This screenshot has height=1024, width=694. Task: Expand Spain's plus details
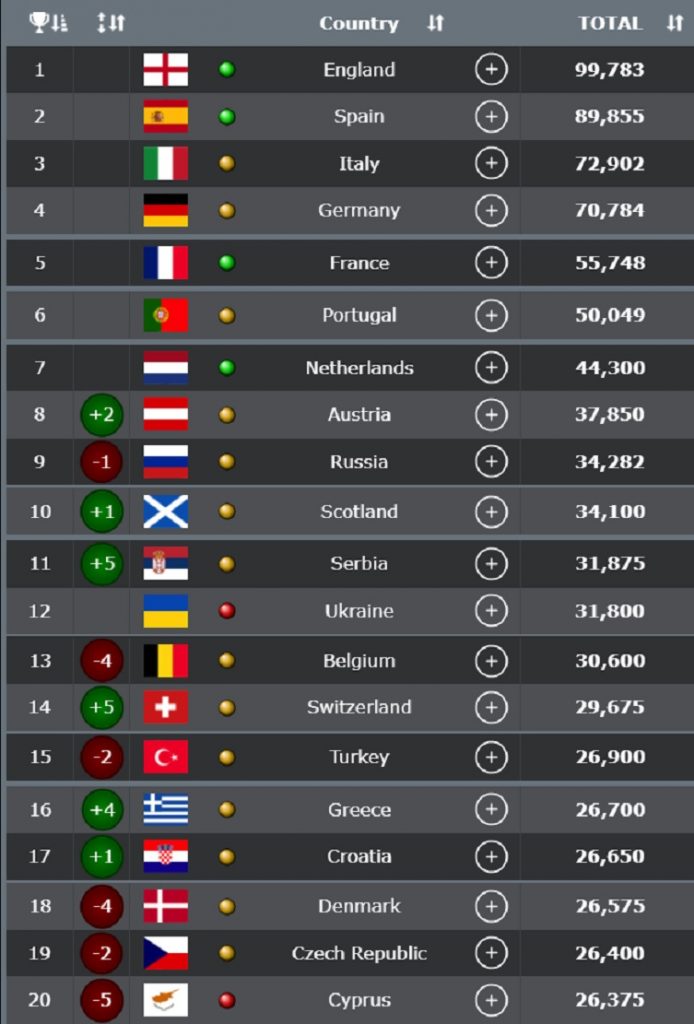pyautogui.click(x=490, y=116)
